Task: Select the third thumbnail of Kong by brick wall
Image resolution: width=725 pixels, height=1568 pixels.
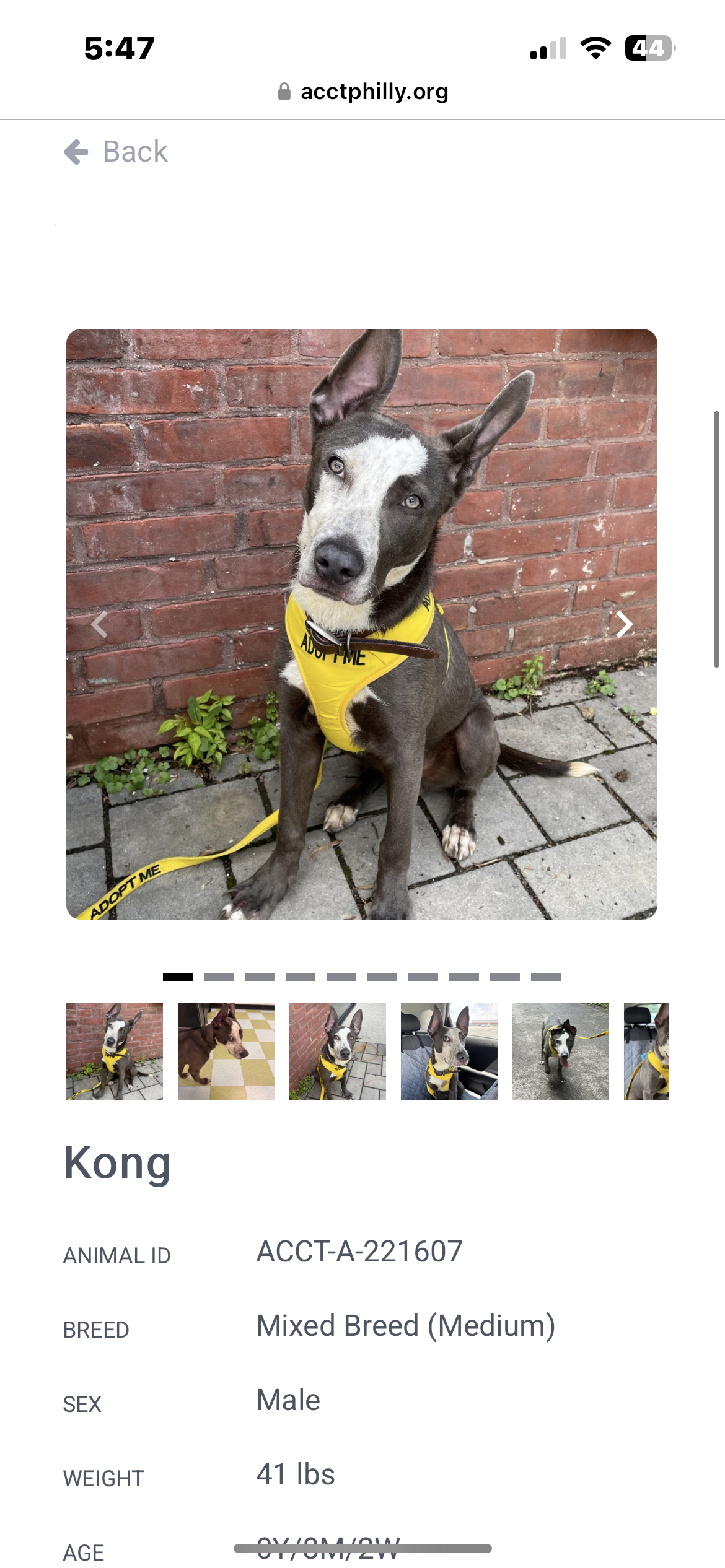Action: (x=338, y=1052)
